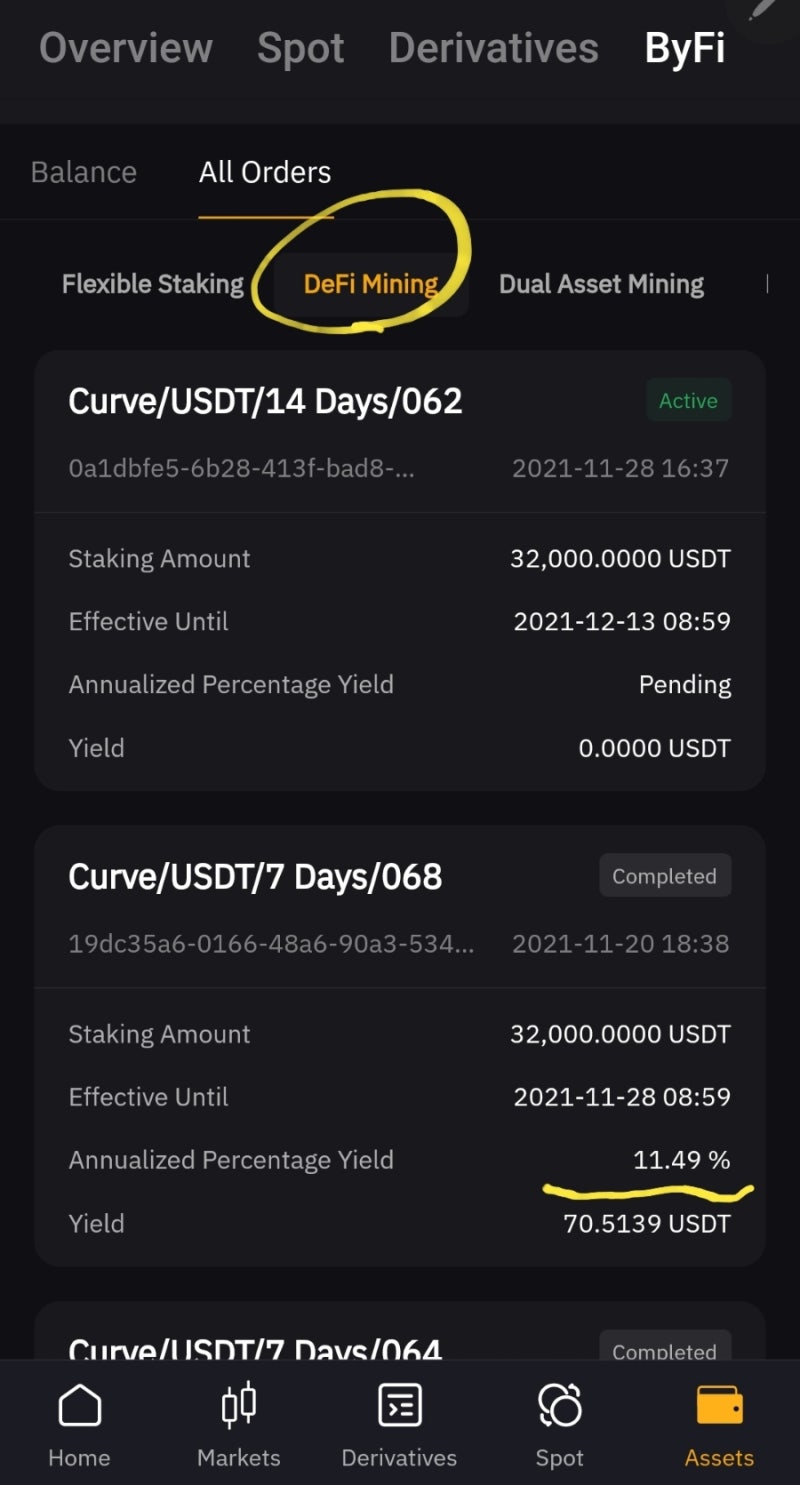Open the Curve/USDT/7 Days/068 order
The height and width of the screenshot is (1485, 800).
(x=255, y=877)
